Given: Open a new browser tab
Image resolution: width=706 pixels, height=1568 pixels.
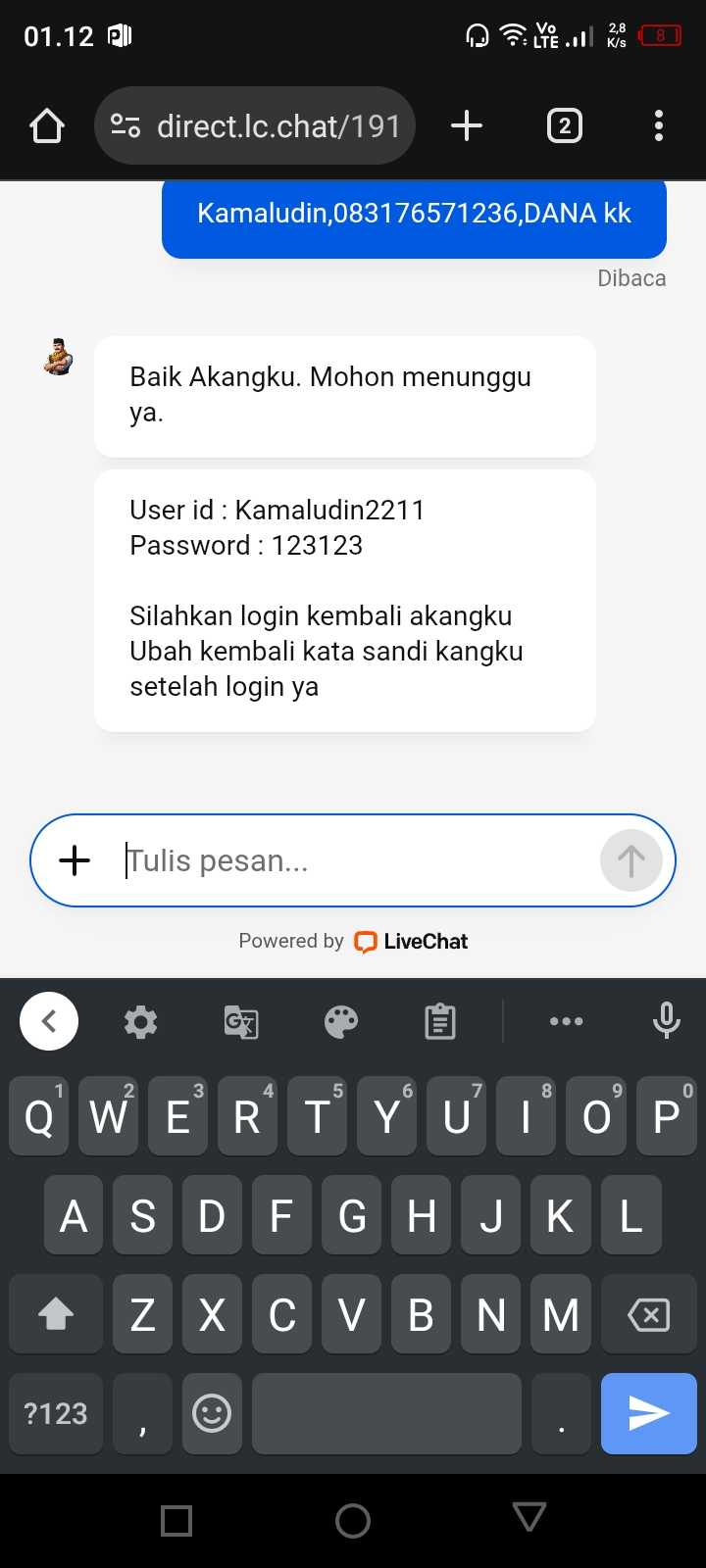Looking at the screenshot, I should coord(467,125).
